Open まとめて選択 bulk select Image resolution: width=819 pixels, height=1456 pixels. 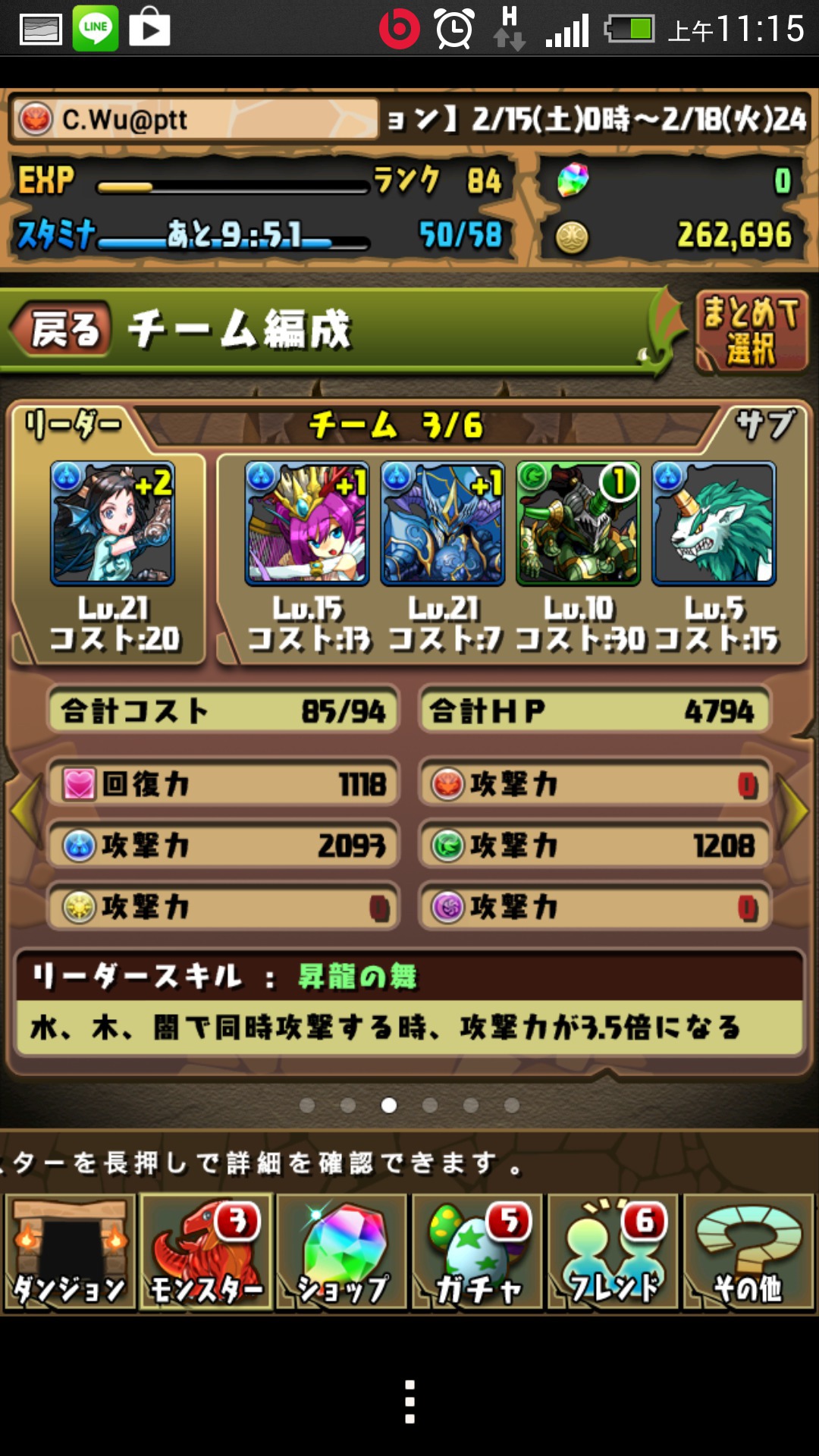click(752, 331)
